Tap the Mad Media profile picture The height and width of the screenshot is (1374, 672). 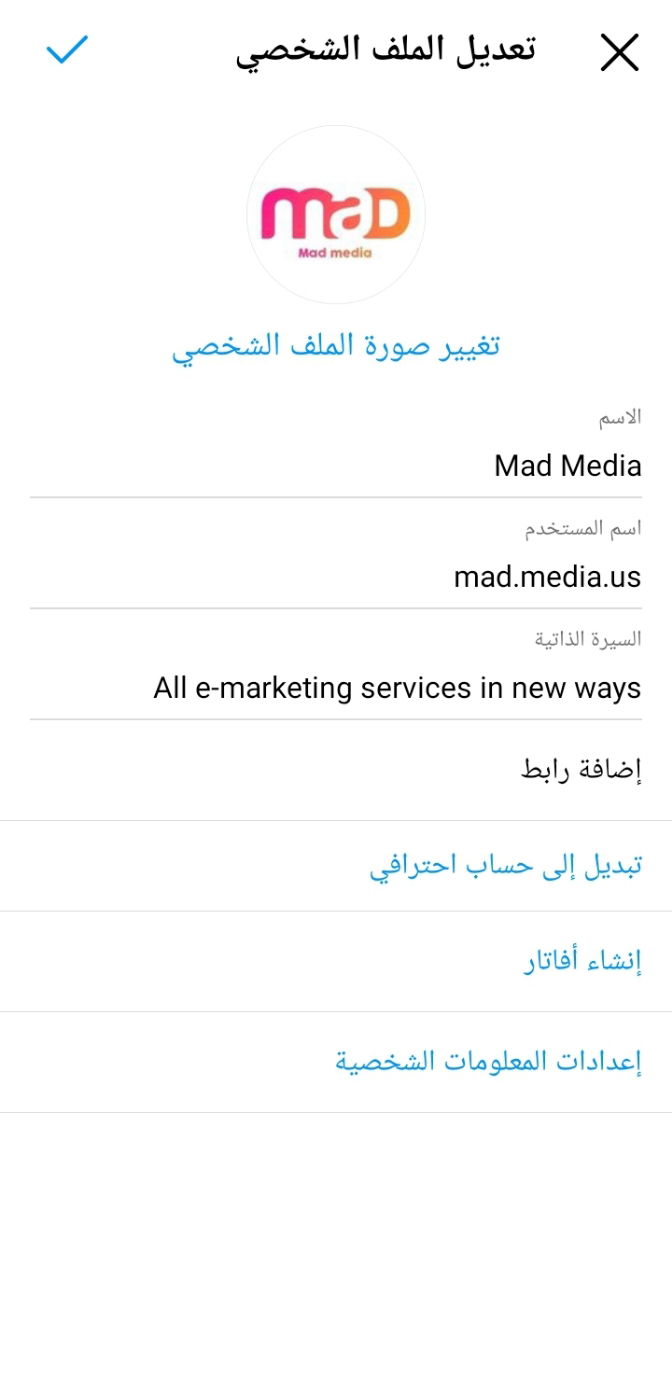pos(336,215)
